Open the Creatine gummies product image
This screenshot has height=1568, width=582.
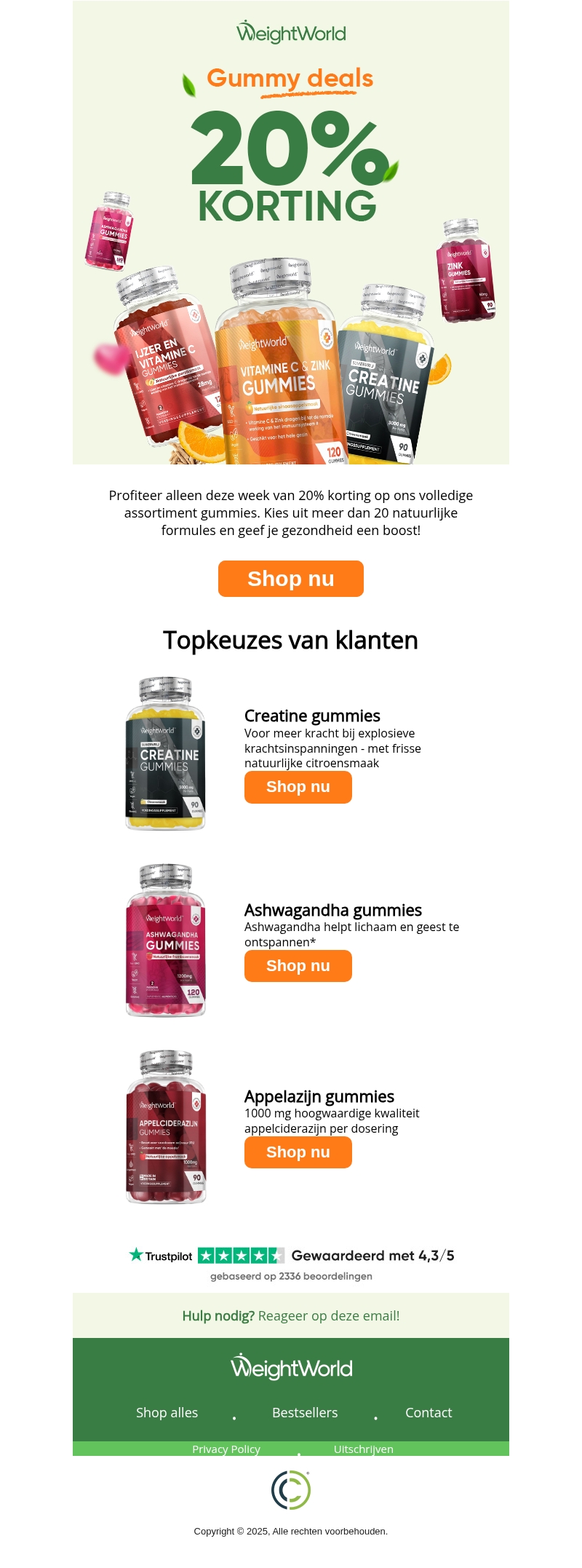[x=166, y=753]
